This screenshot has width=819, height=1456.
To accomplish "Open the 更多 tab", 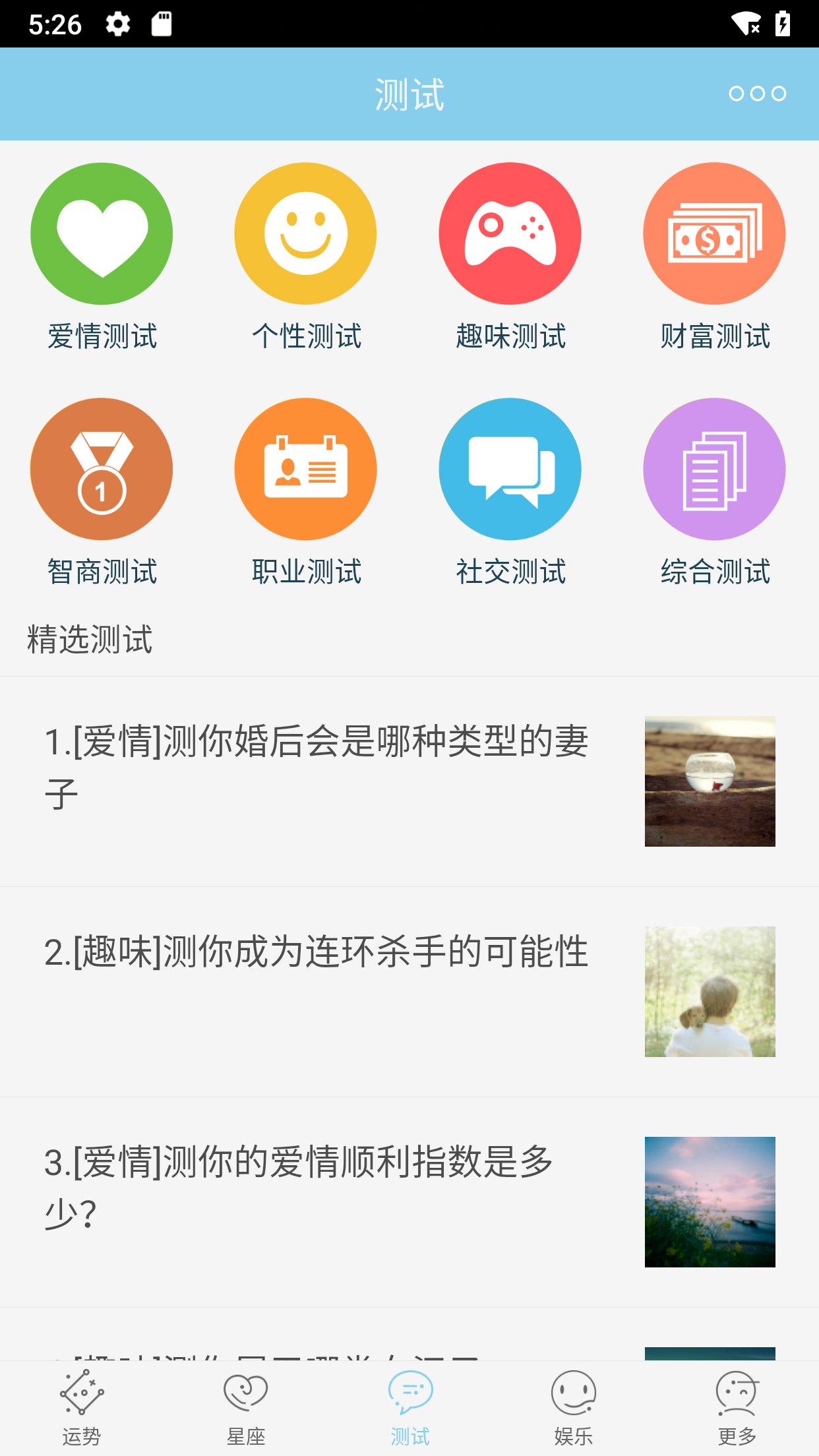I will 737,1409.
